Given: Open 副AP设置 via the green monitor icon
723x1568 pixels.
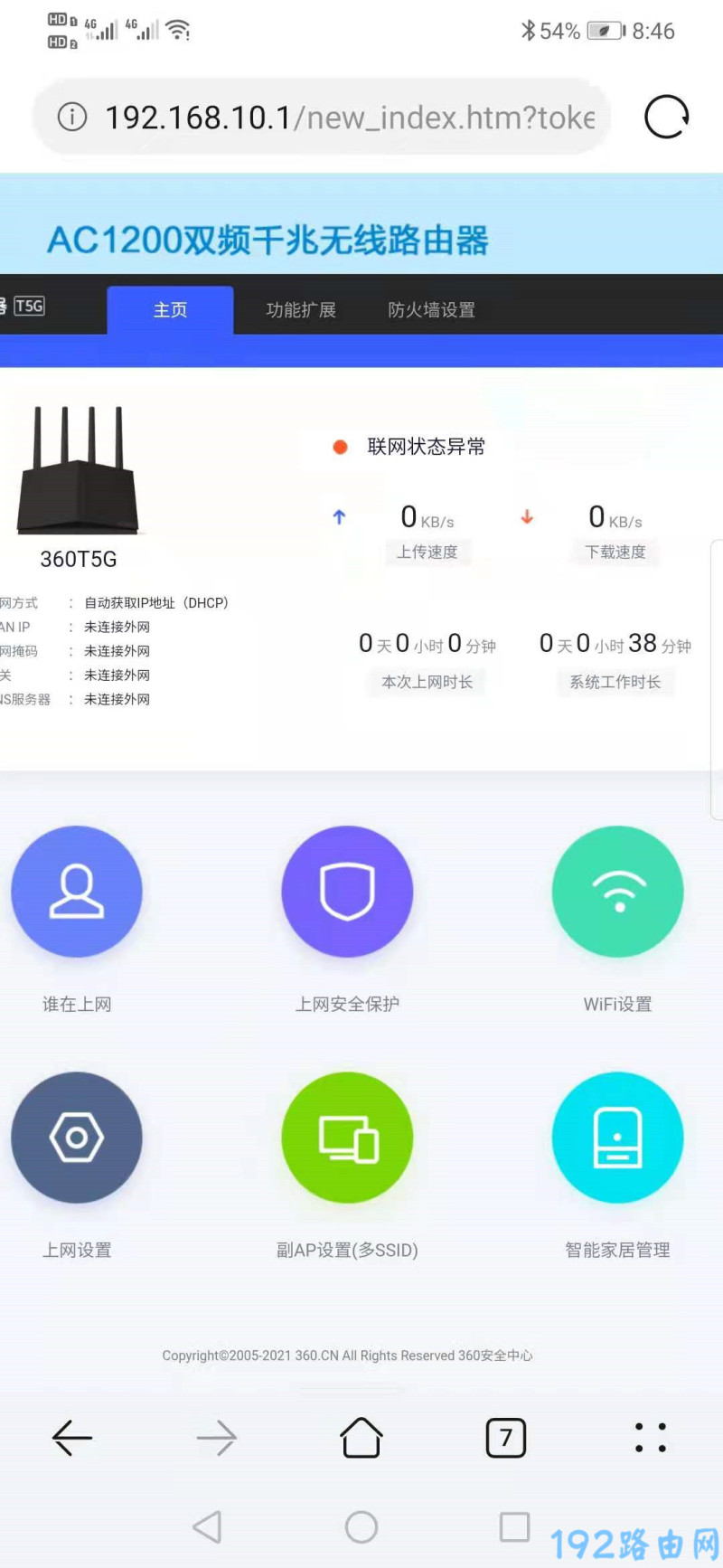Looking at the screenshot, I should [347, 1138].
